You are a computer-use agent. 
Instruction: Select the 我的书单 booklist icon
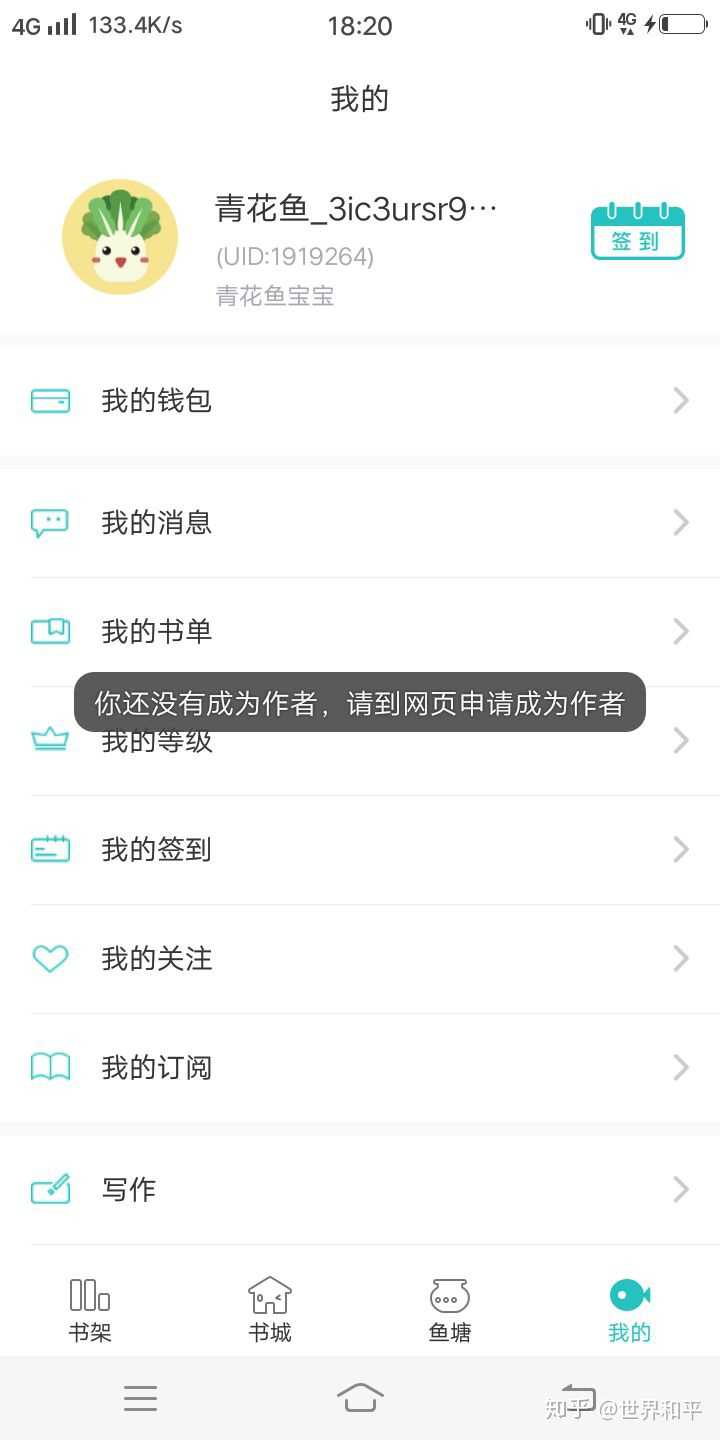click(x=50, y=631)
